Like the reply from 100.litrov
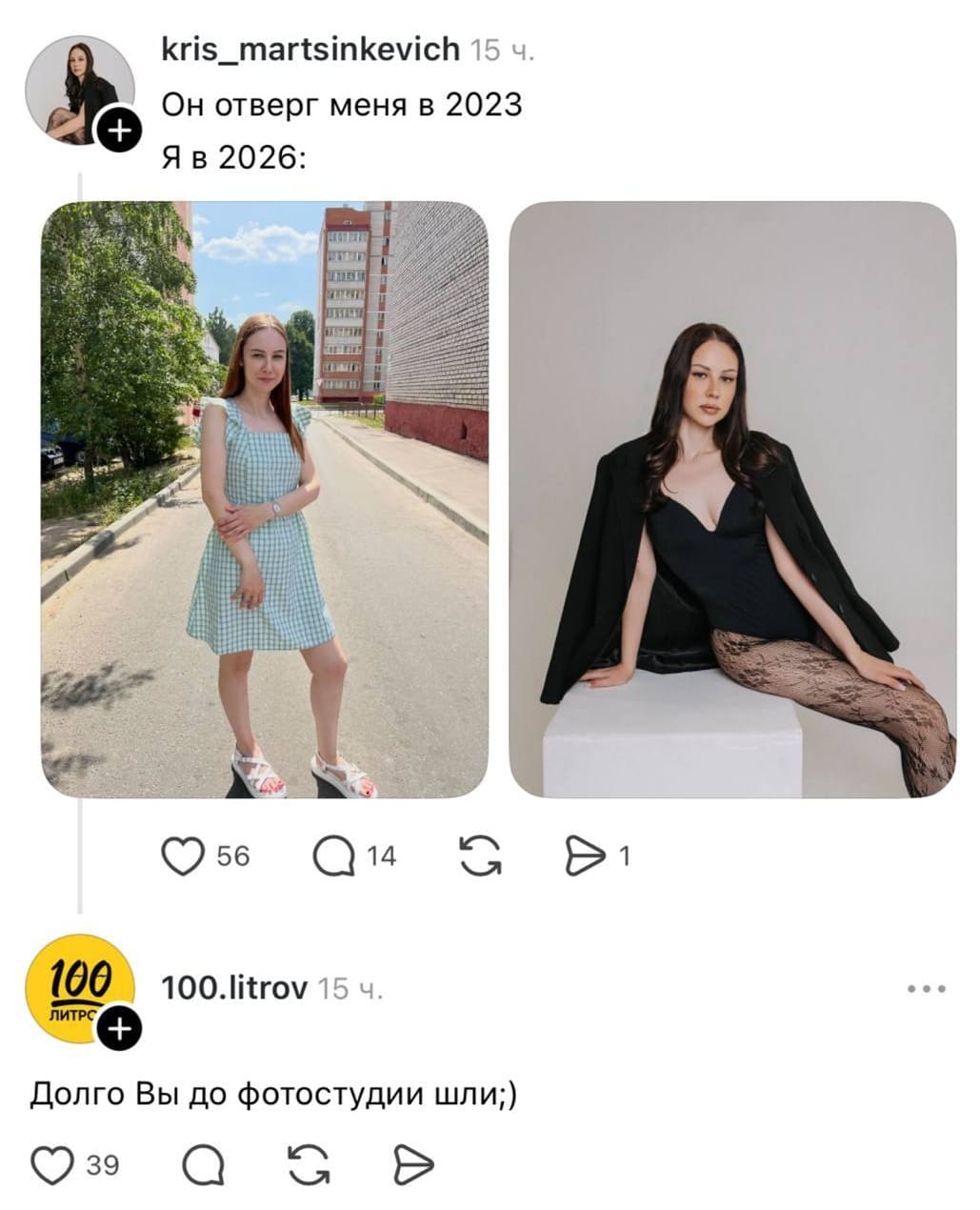980x1210 pixels. point(52,1164)
